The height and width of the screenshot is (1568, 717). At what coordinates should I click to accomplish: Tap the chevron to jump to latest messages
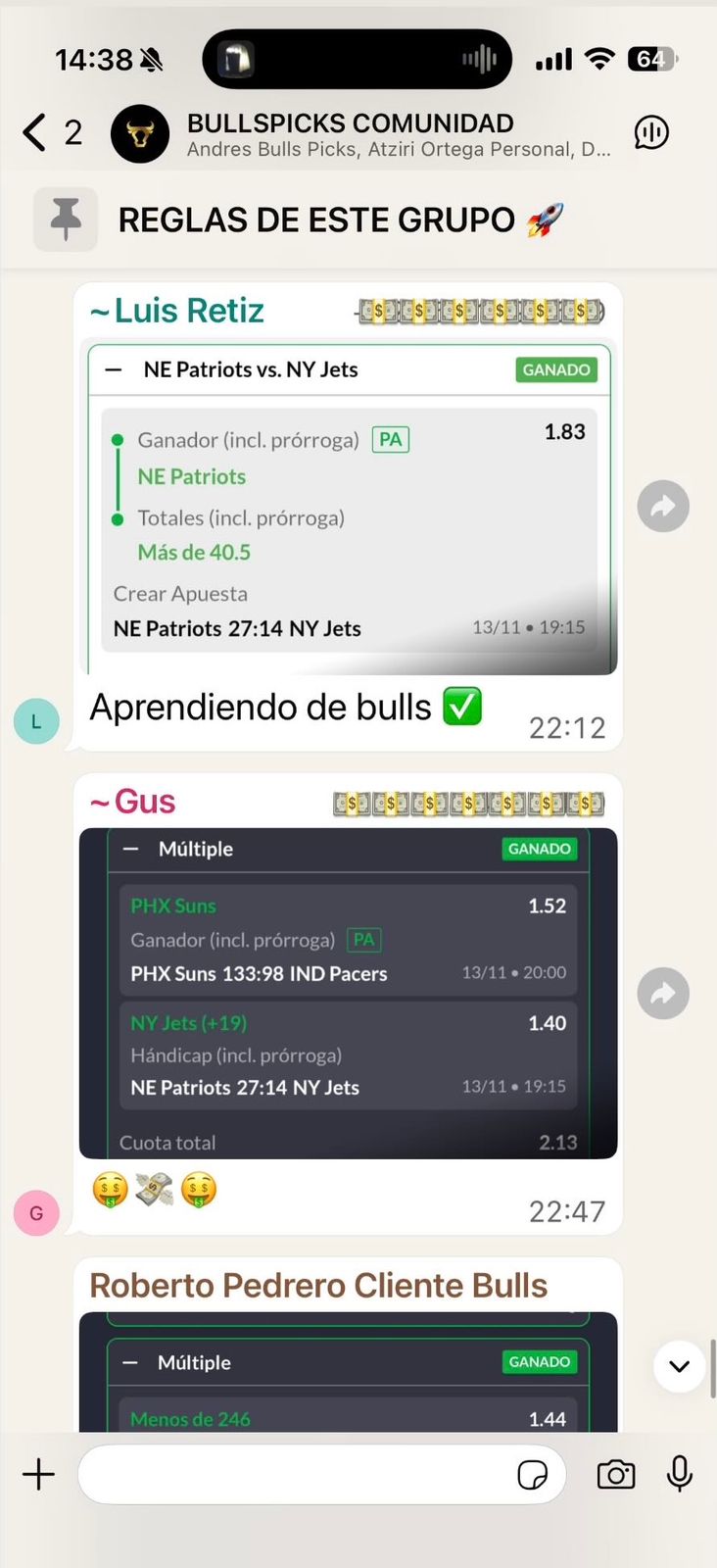pos(679,1366)
